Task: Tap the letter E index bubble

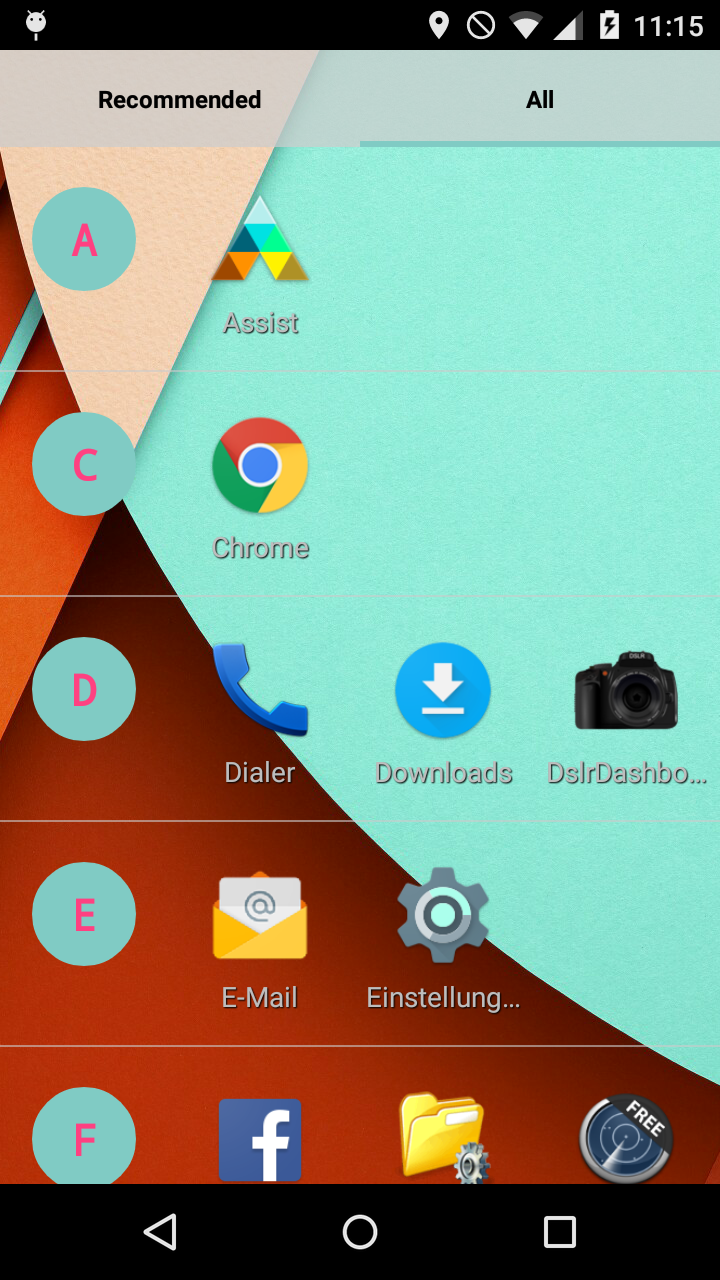Action: (84, 914)
